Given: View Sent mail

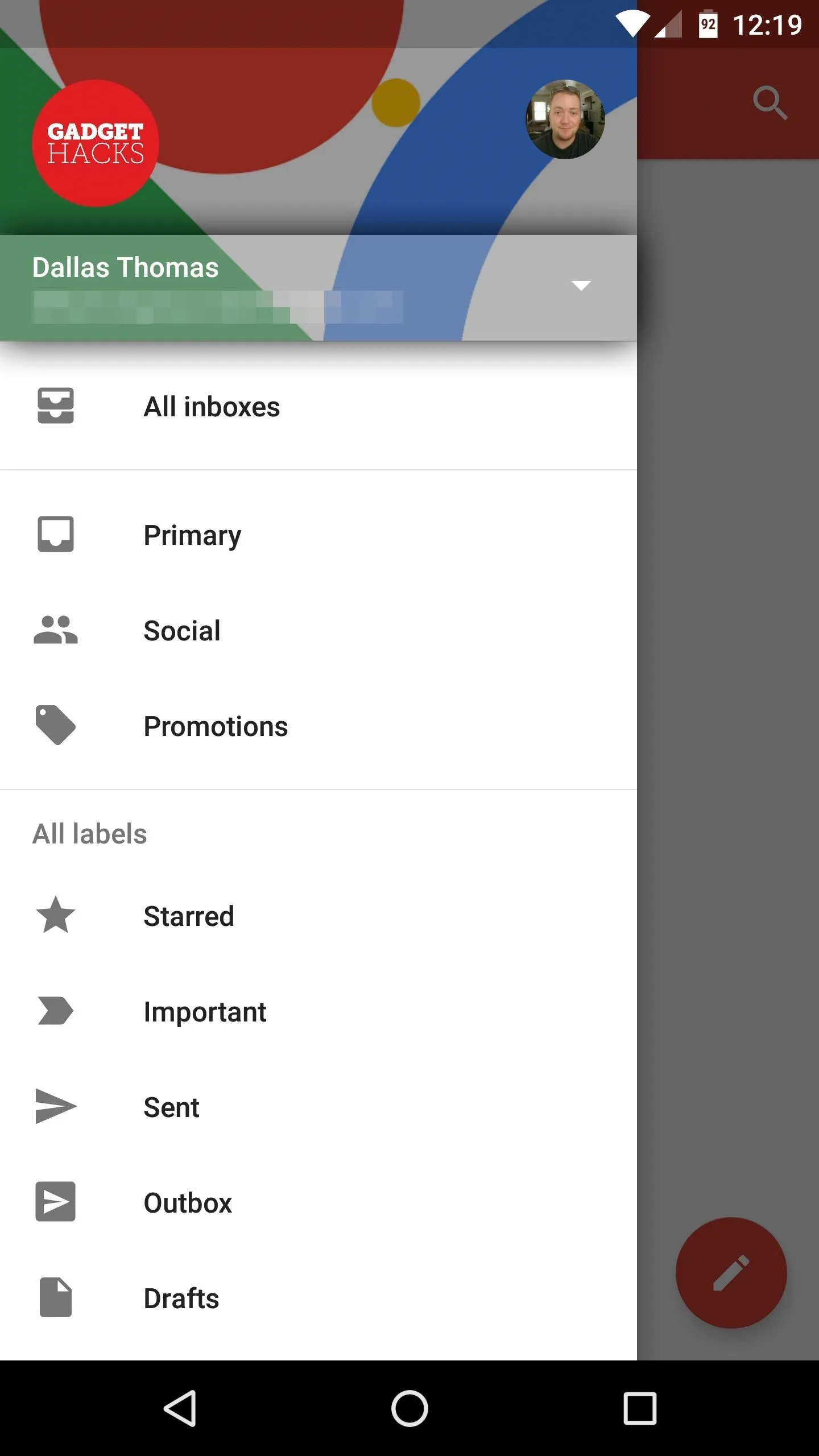Looking at the screenshot, I should [x=318, y=1107].
